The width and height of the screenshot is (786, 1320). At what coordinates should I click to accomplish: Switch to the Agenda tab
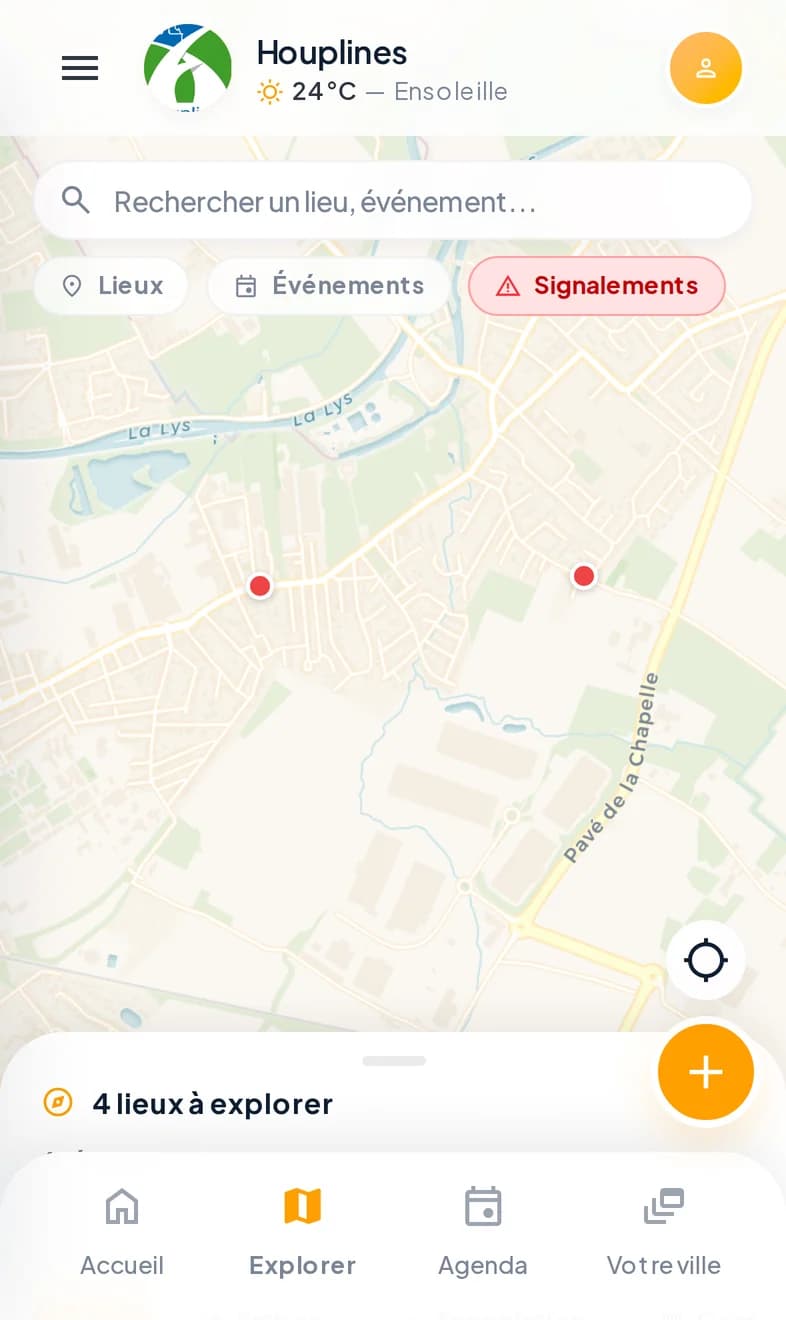(483, 1228)
